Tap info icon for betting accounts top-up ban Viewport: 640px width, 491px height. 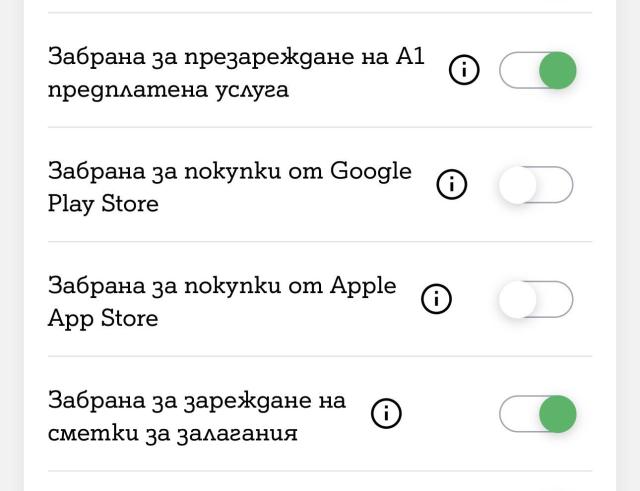pyautogui.click(x=386, y=413)
